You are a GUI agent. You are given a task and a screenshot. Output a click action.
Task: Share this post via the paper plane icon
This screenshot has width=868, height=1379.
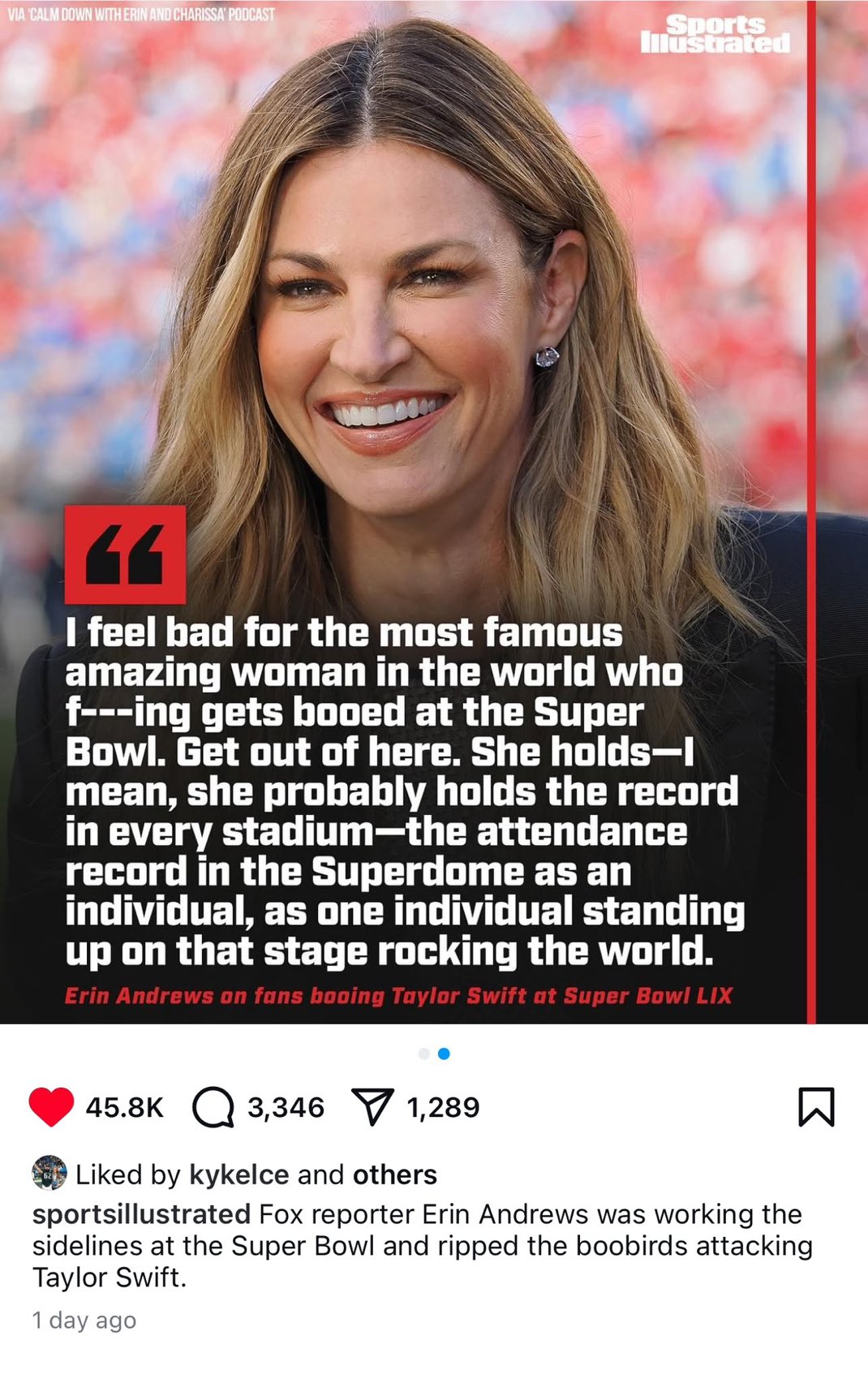point(372,1107)
